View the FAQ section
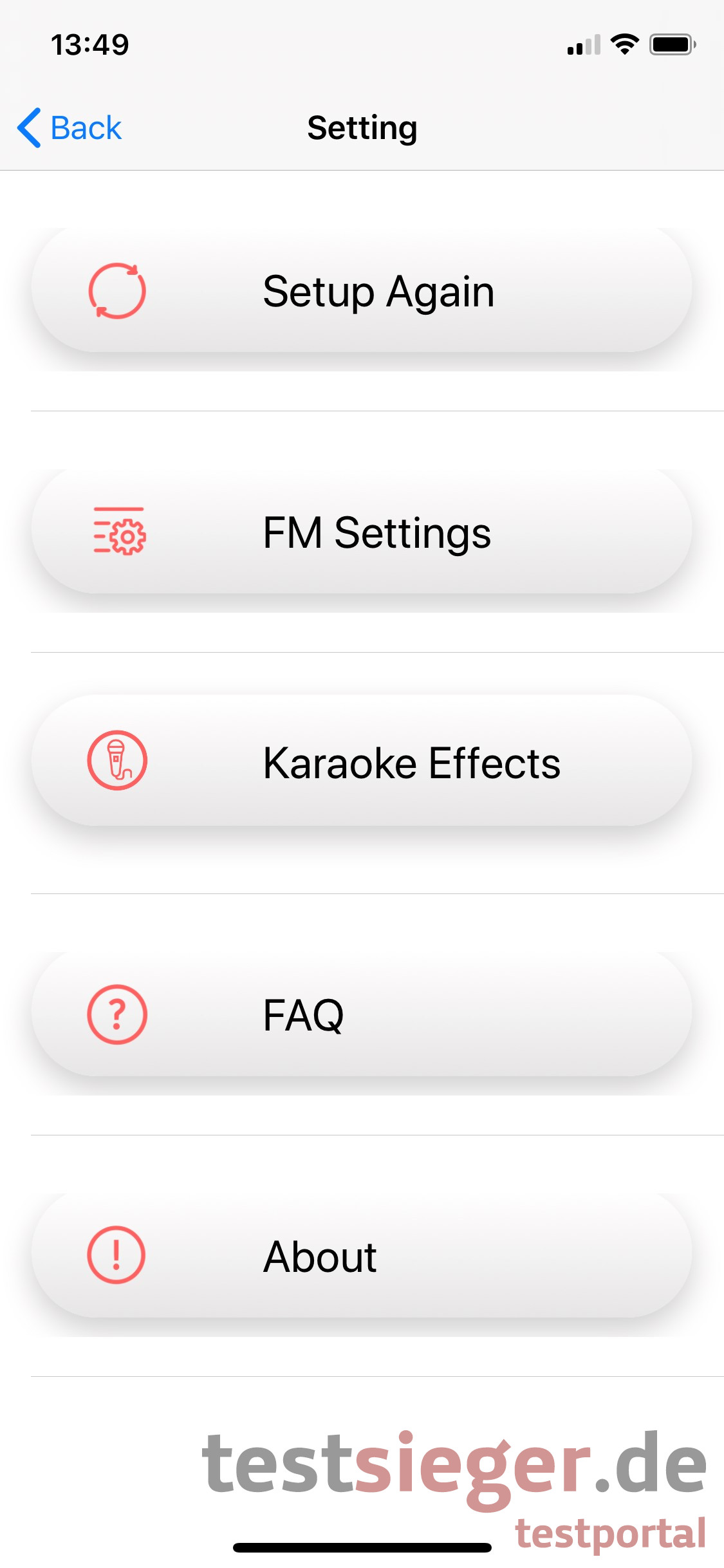 click(362, 1014)
